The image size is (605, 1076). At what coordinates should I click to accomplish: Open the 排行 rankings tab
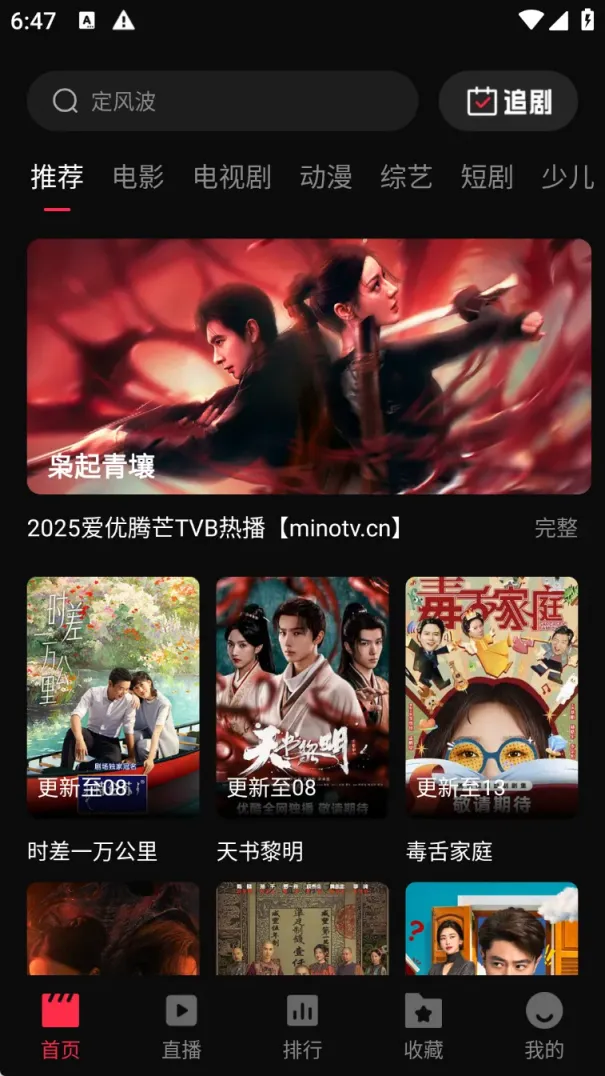pyautogui.click(x=302, y=1027)
